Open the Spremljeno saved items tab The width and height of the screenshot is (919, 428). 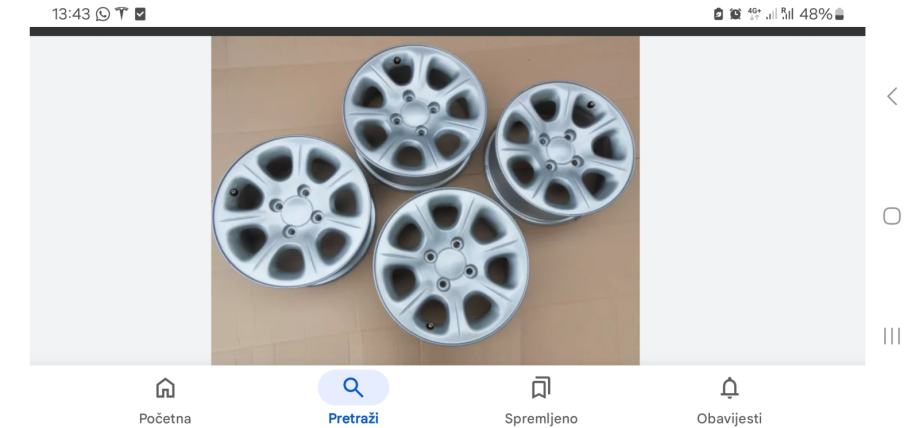point(541,398)
